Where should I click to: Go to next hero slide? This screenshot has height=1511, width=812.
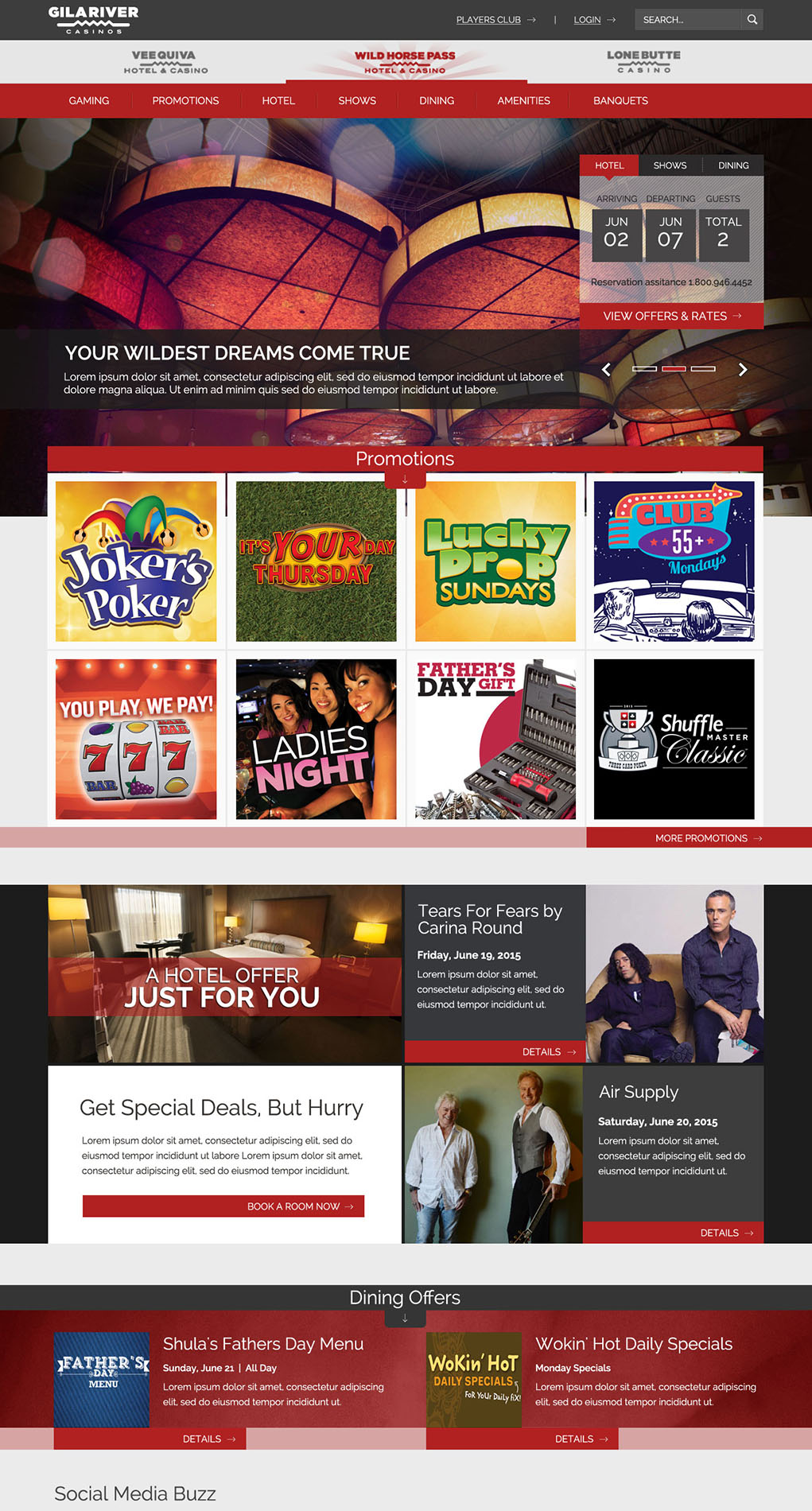[743, 369]
